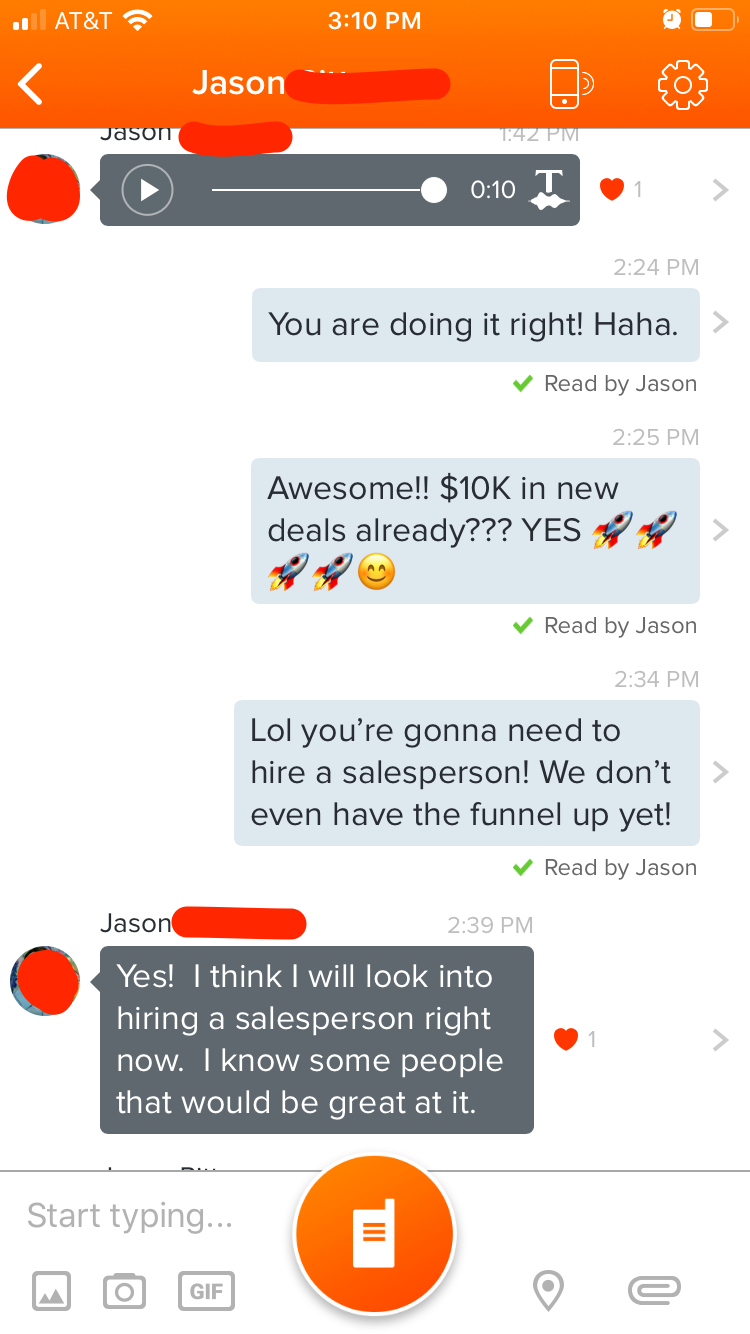750x1334 pixels.
Task: Open details for "You are doing it right!" message
Action: point(720,323)
